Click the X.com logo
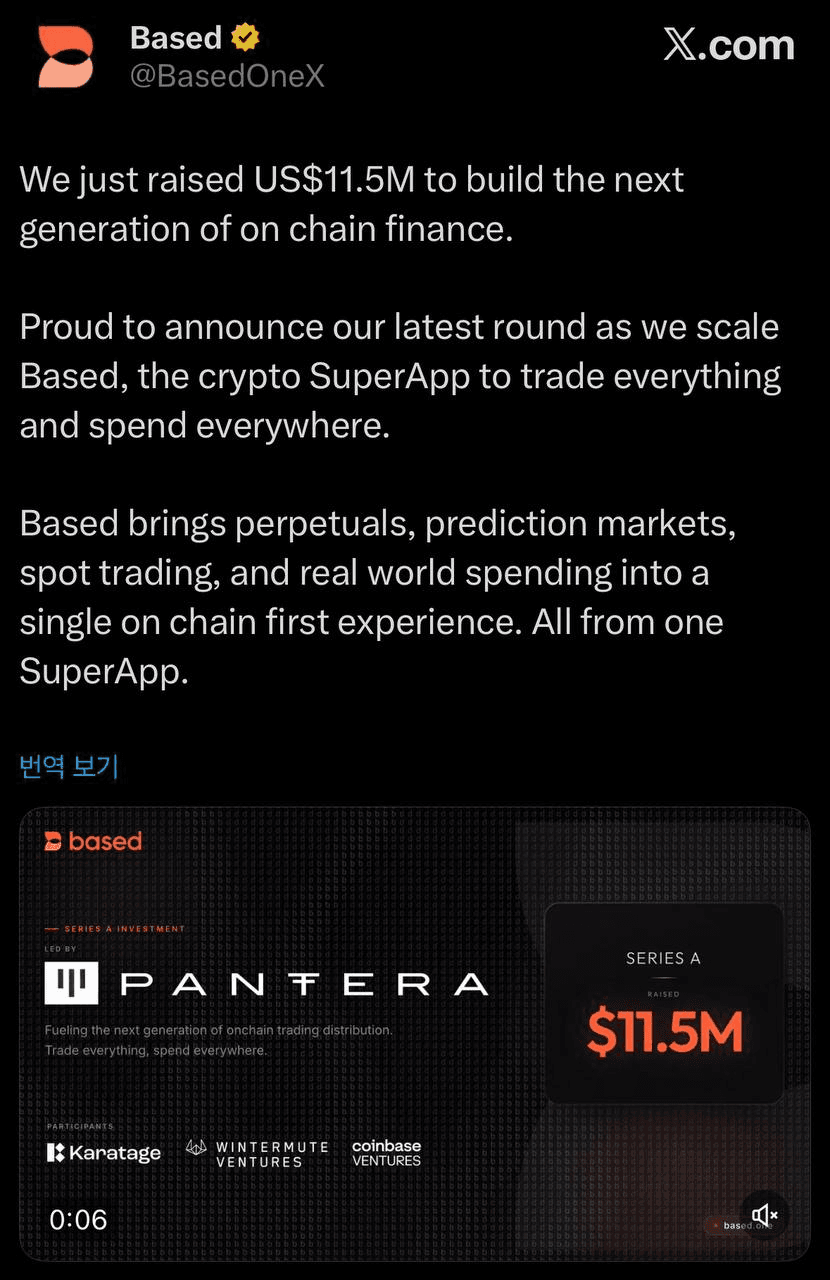The width and height of the screenshot is (830, 1280). (729, 44)
